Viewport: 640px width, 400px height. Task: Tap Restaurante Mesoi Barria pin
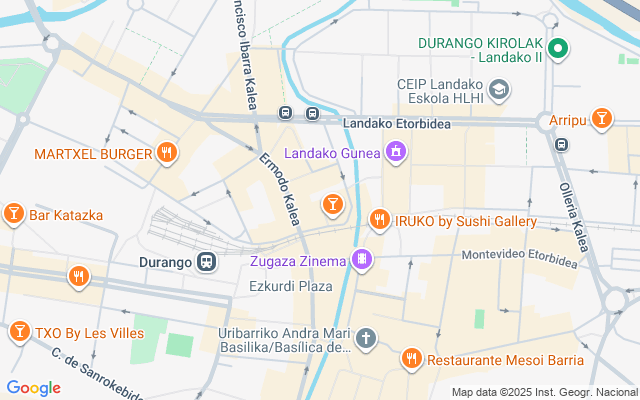411,359
